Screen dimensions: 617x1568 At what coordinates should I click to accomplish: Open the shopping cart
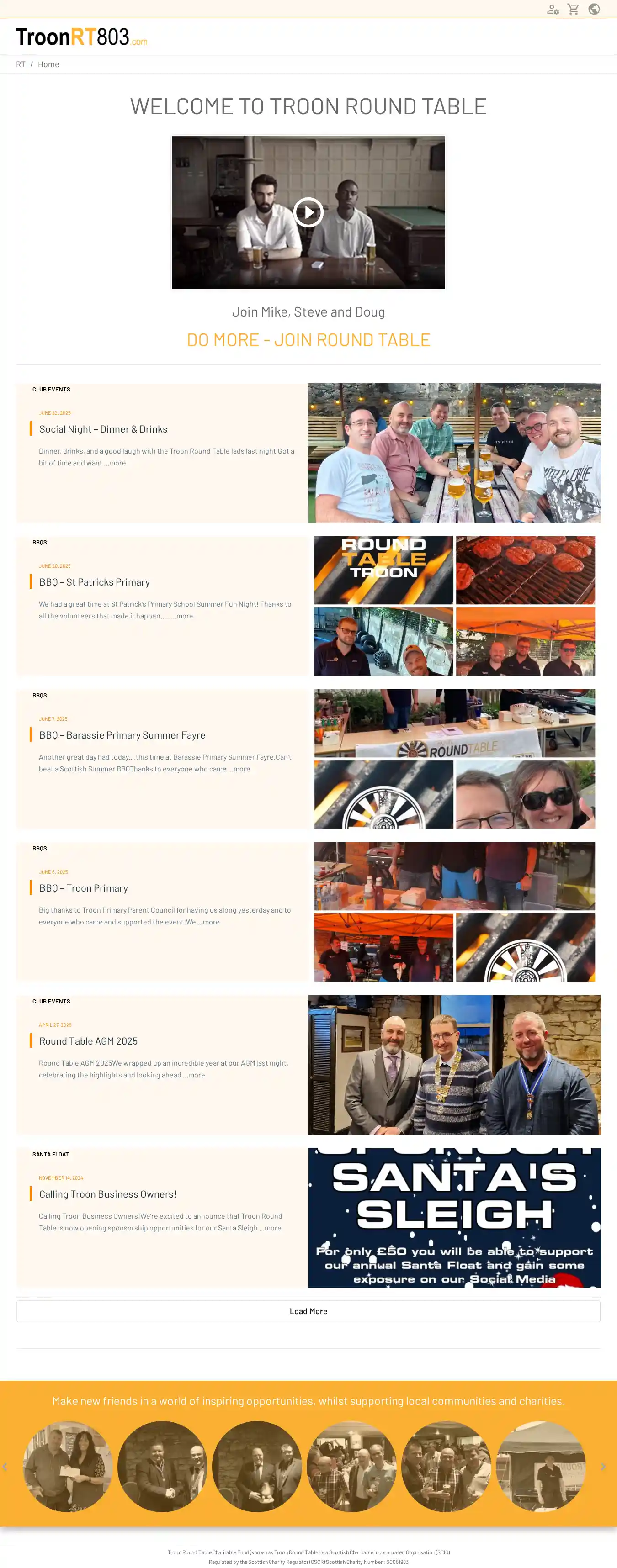tap(573, 9)
